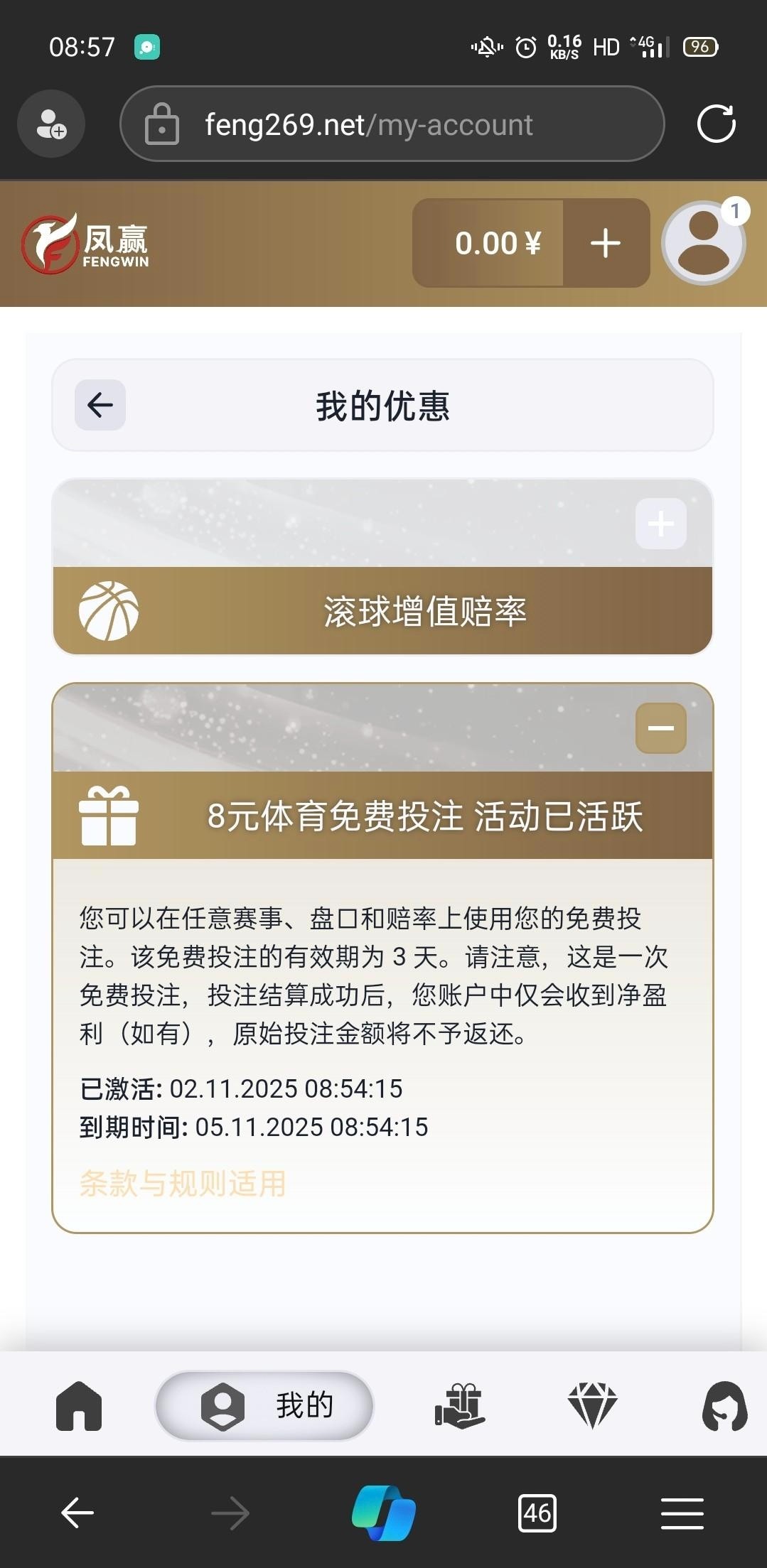The height and width of the screenshot is (1568, 767).
Task: Open the profile avatar with notification badge
Action: [704, 244]
